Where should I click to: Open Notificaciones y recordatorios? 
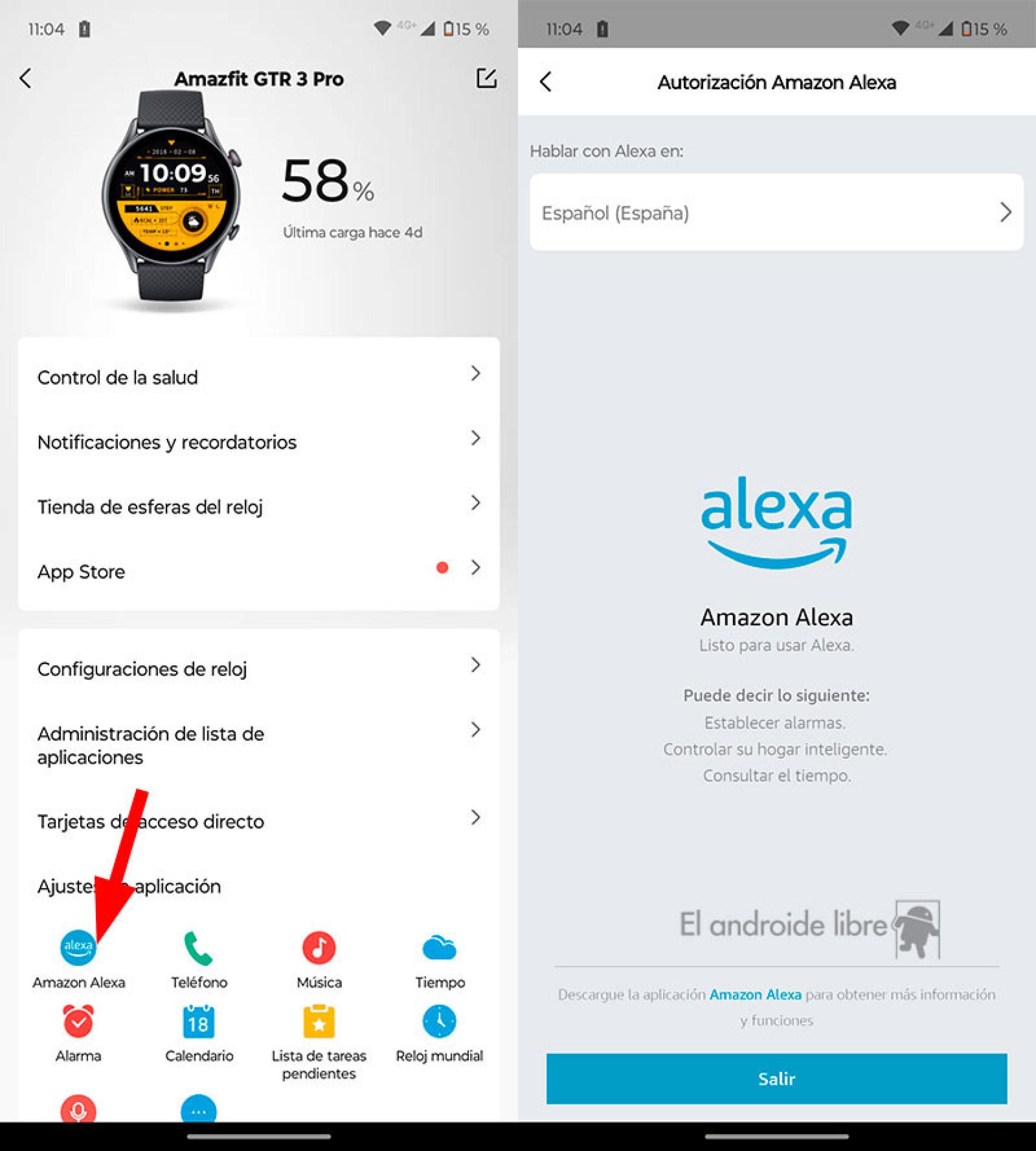(259, 441)
